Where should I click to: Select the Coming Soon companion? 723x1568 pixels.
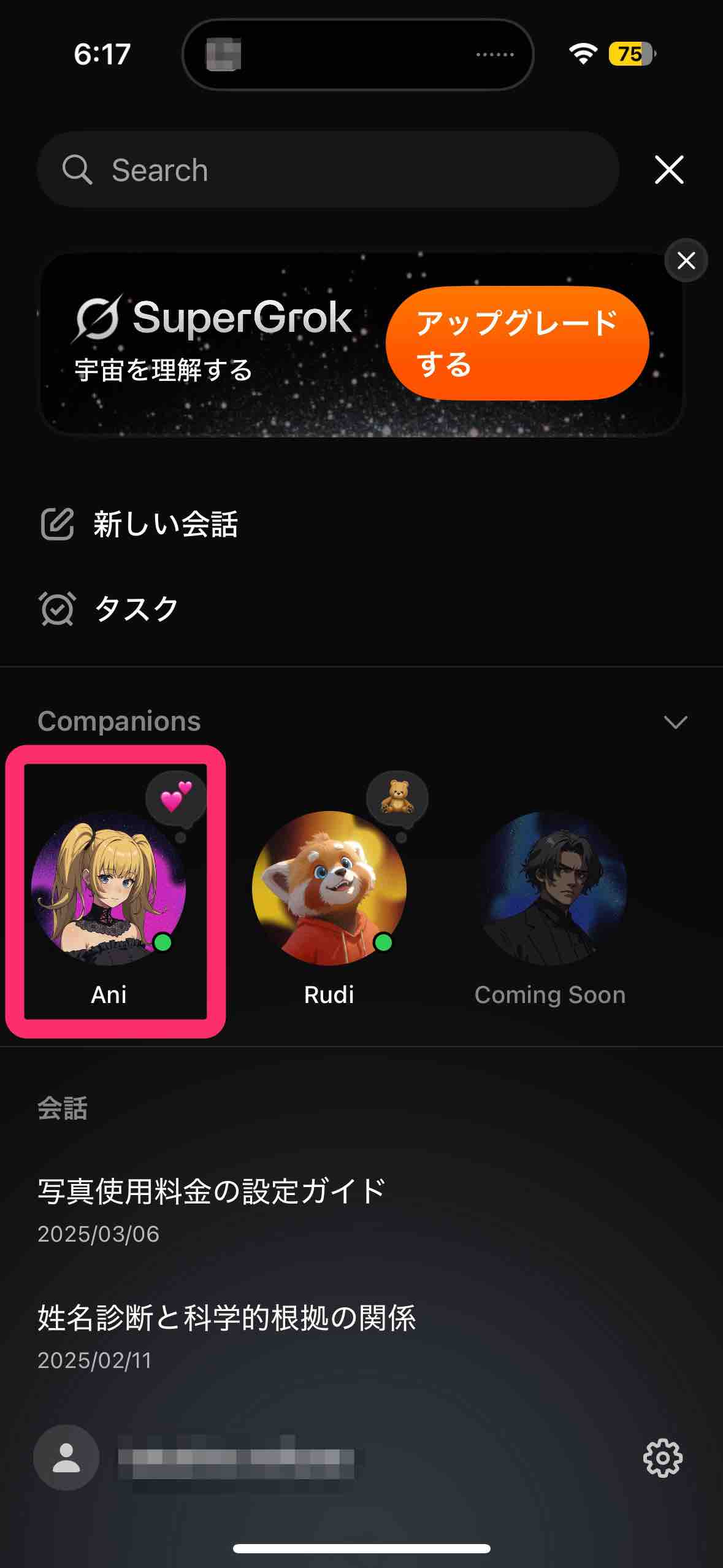click(x=550, y=908)
